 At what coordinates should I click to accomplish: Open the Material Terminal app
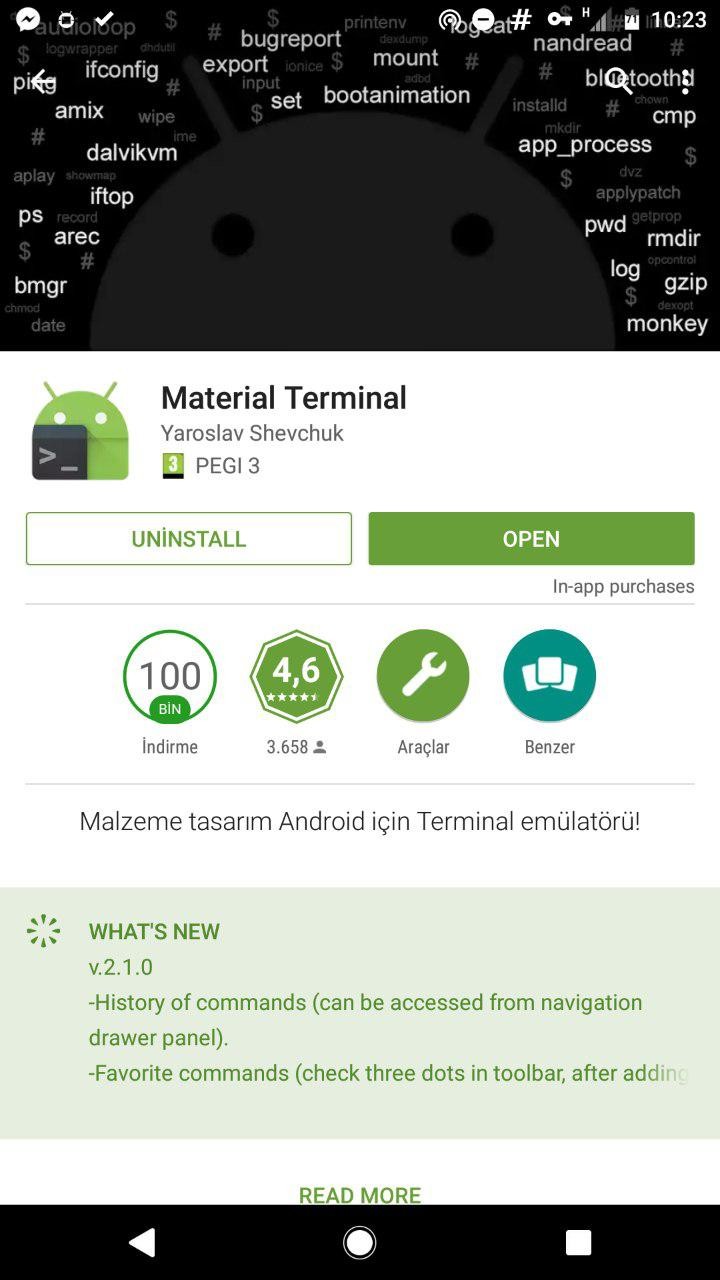[531, 539]
